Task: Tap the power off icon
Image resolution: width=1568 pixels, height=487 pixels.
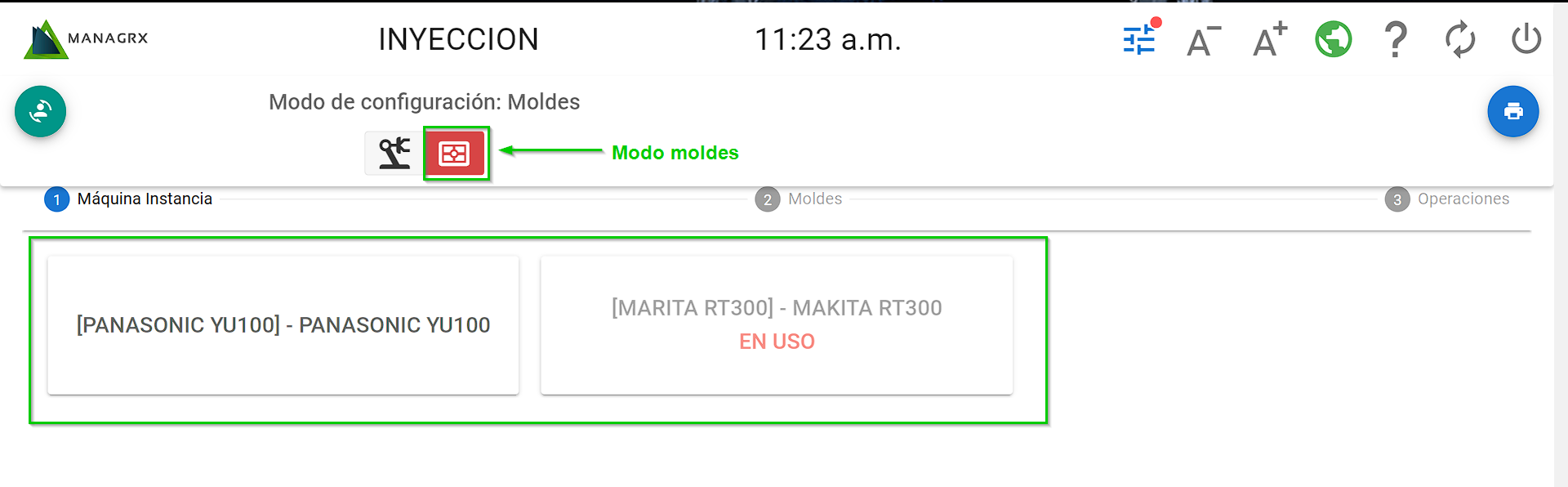Action: click(1526, 39)
